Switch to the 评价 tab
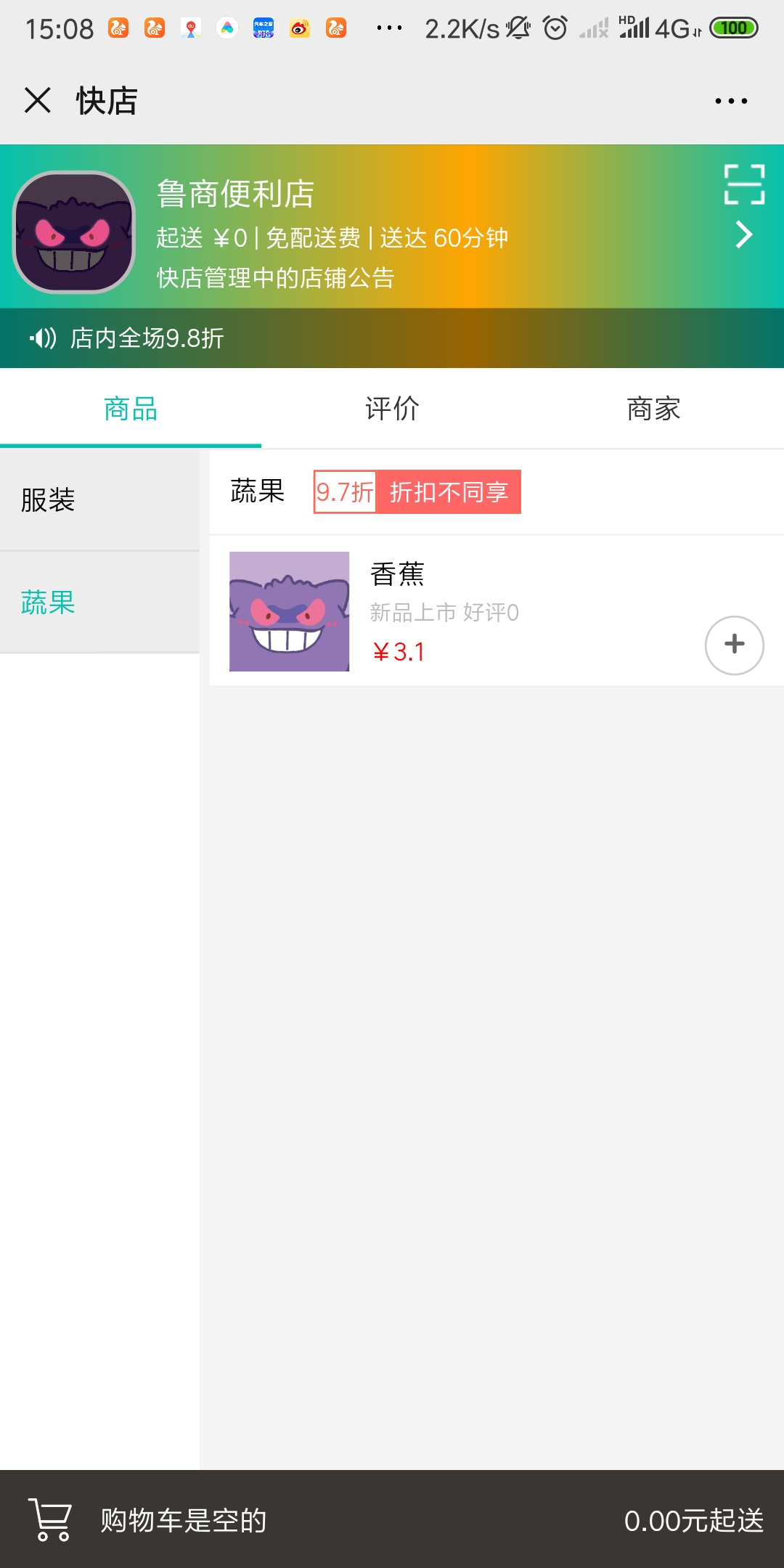The width and height of the screenshot is (784, 1568). [x=392, y=409]
